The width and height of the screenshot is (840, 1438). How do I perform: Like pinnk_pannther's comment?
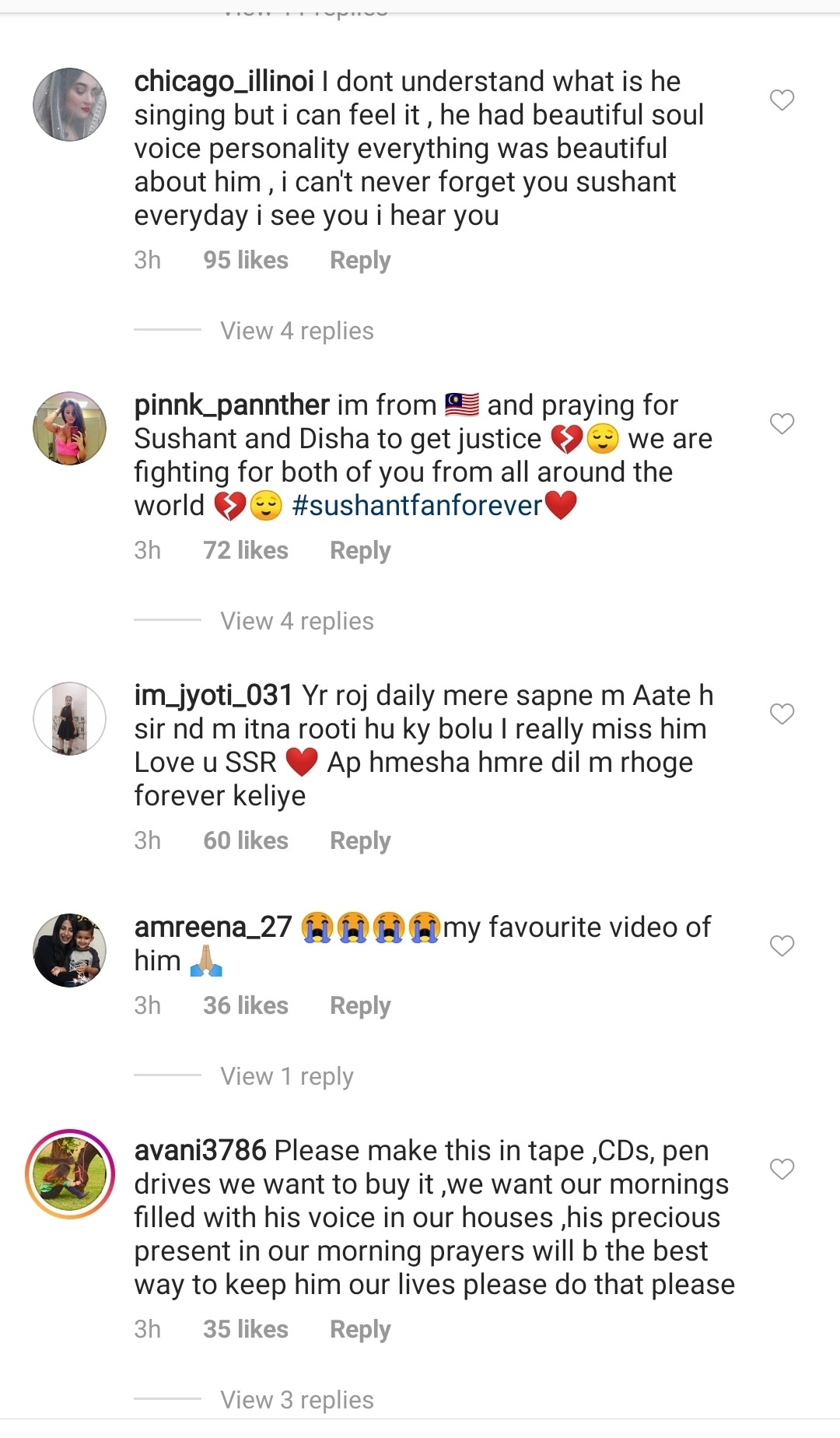(x=782, y=424)
